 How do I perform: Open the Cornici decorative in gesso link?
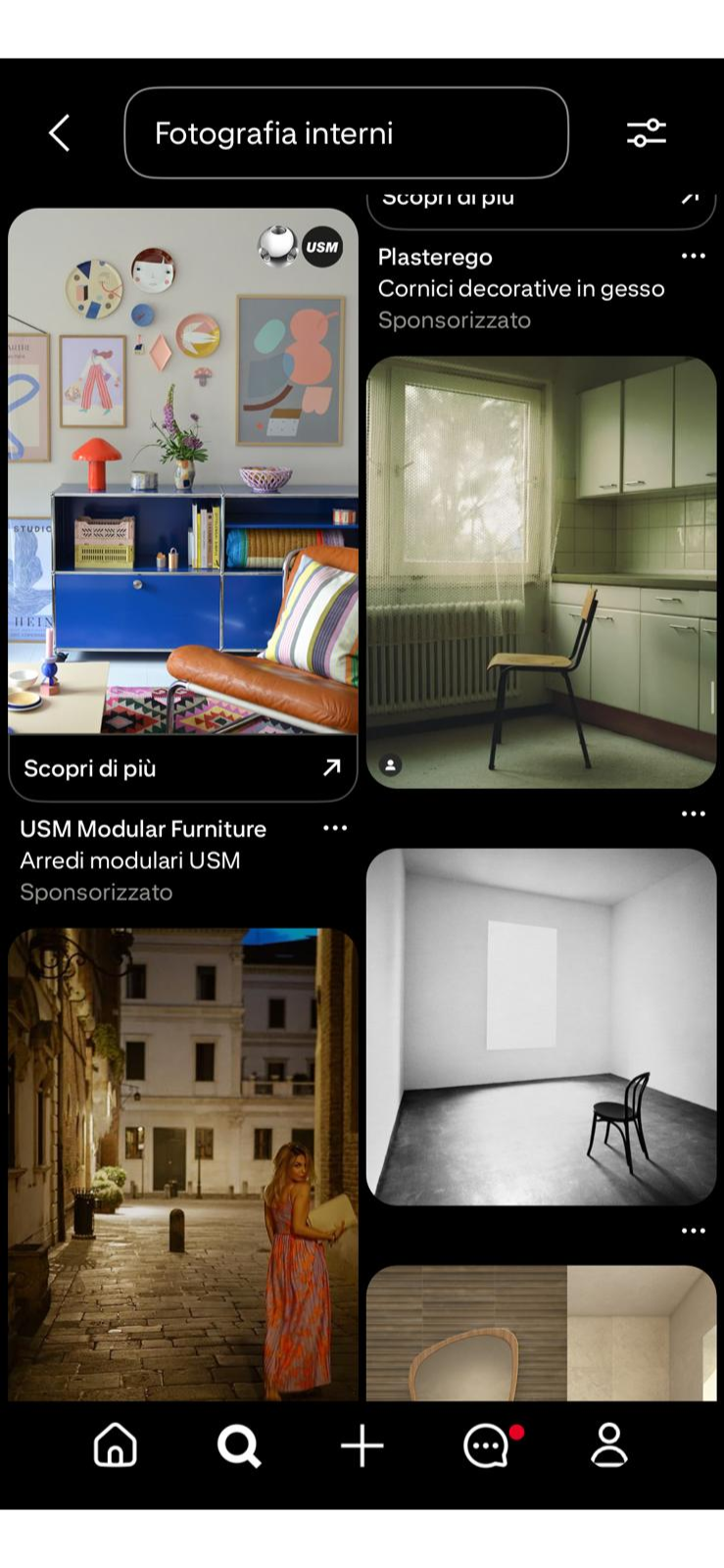coord(521,288)
